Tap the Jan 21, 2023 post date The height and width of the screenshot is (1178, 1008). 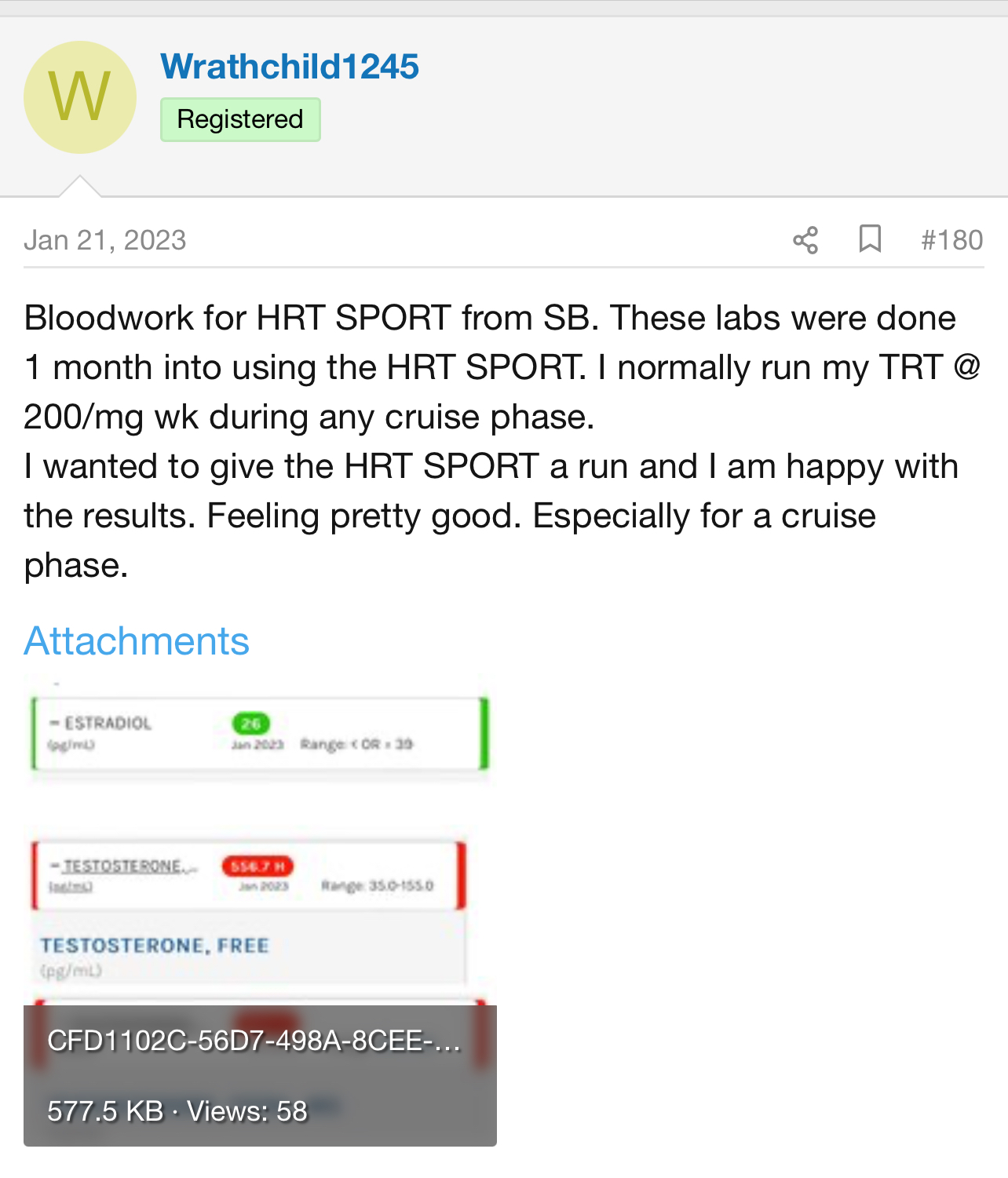click(x=105, y=239)
